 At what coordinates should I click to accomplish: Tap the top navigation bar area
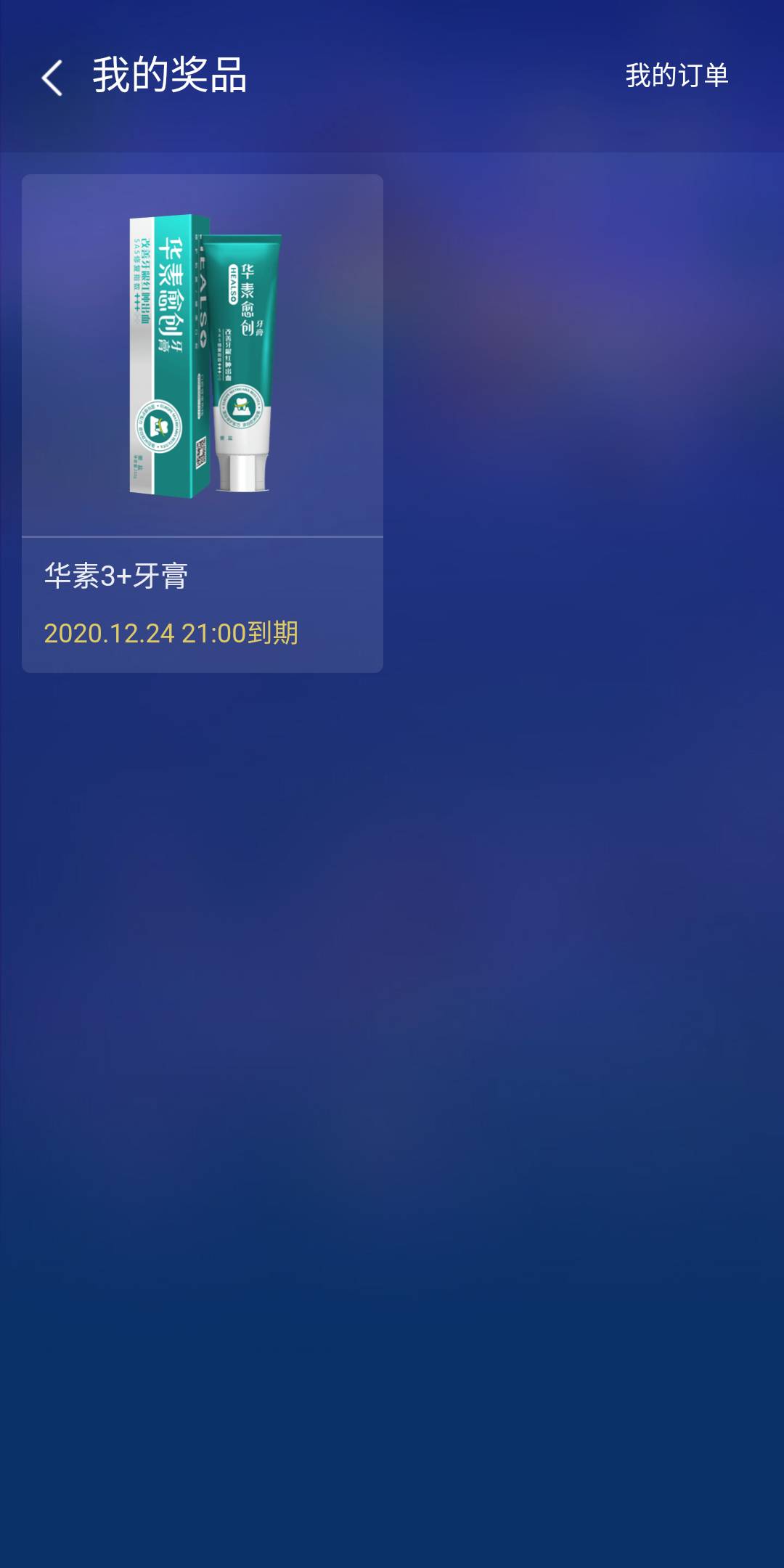coord(392,75)
